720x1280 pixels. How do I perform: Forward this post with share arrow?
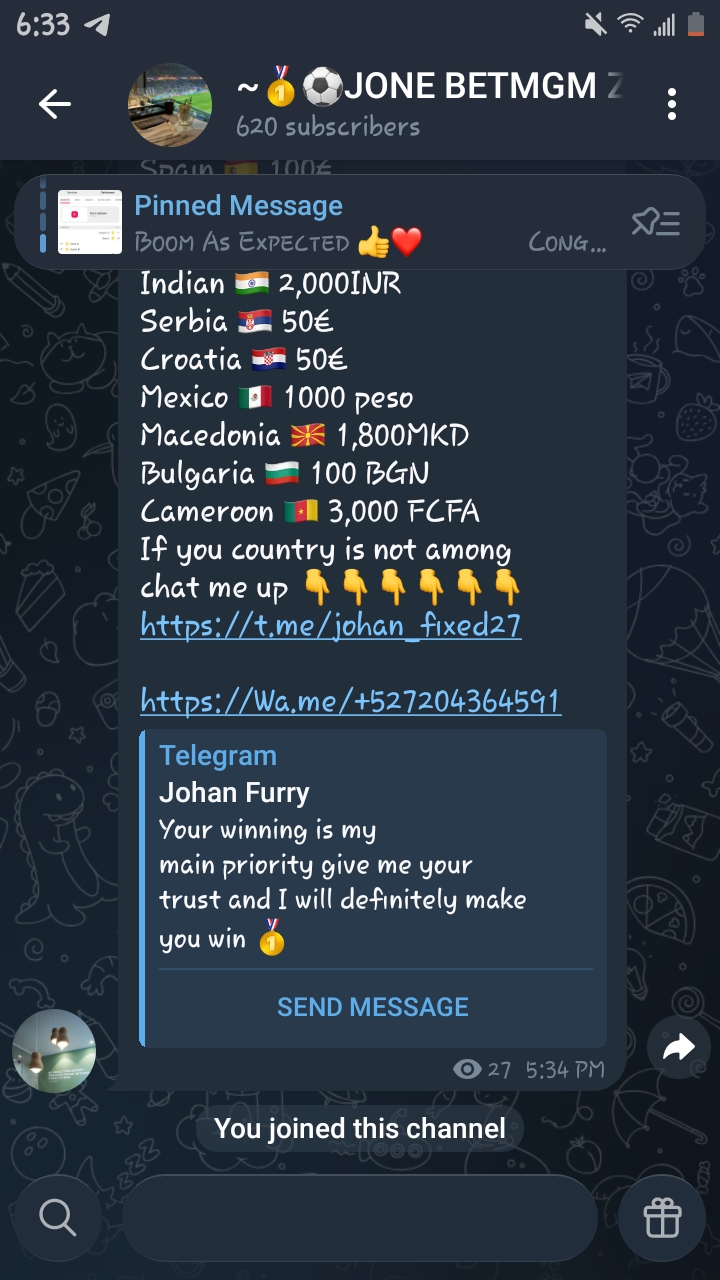tap(678, 1047)
